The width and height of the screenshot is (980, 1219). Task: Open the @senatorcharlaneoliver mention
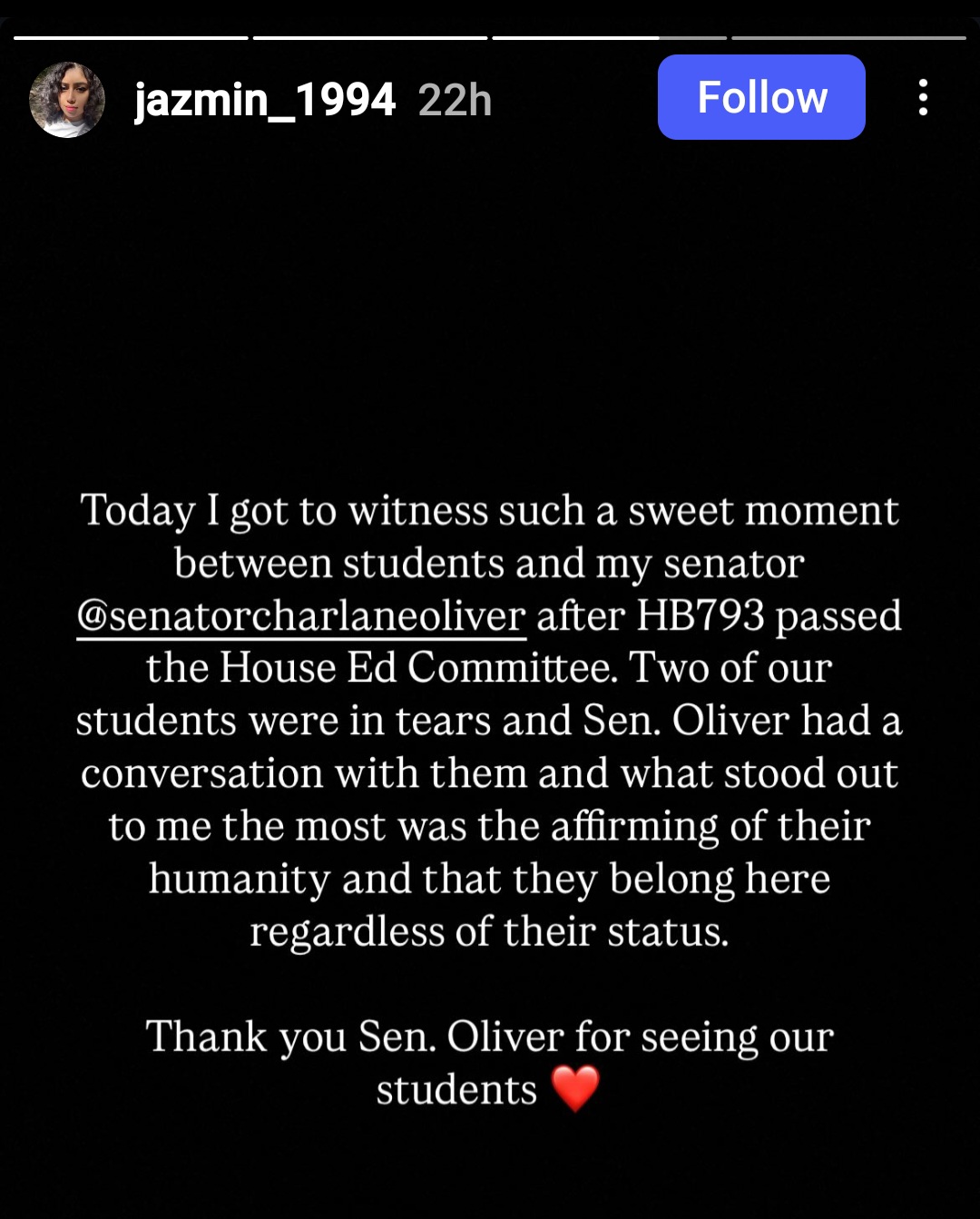(x=301, y=616)
